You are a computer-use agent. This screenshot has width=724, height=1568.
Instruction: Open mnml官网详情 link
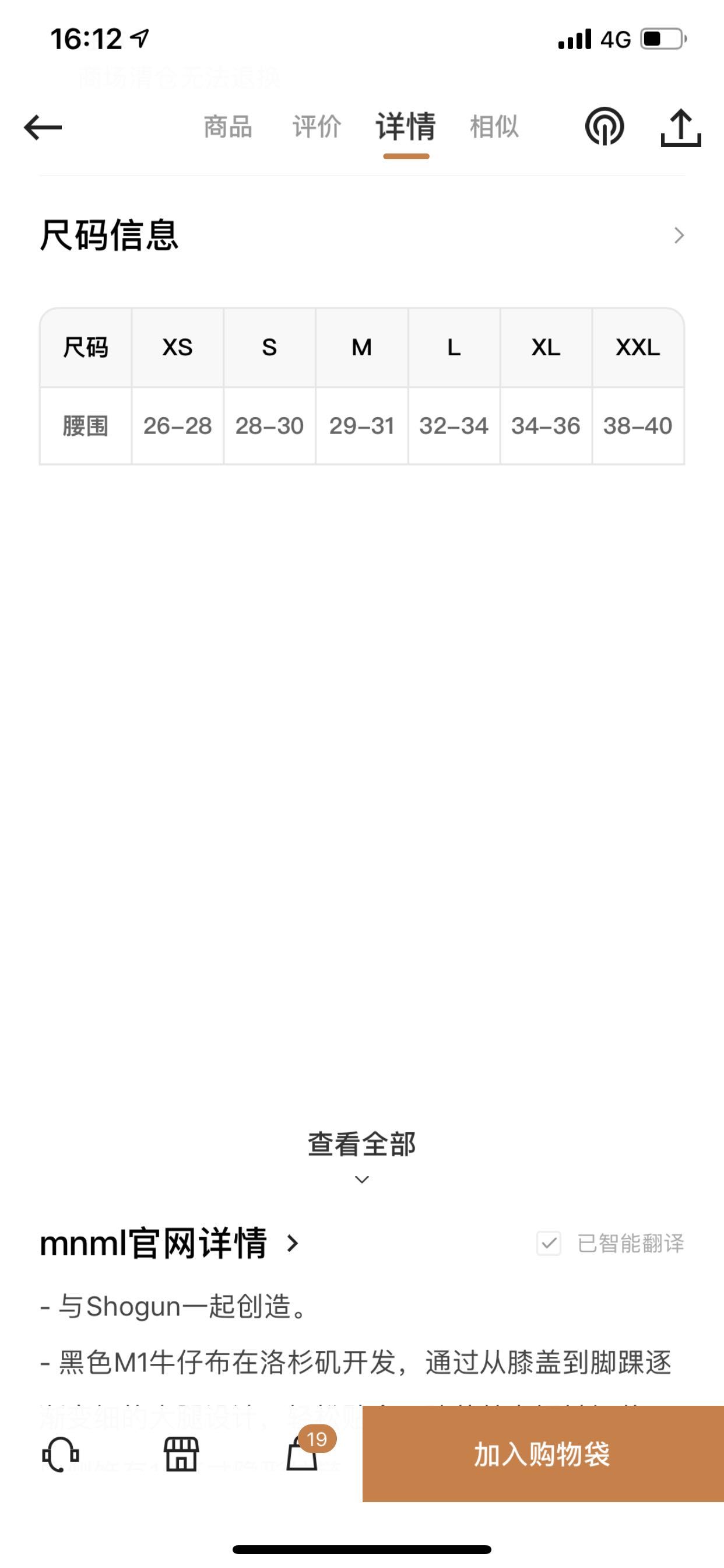[170, 1243]
